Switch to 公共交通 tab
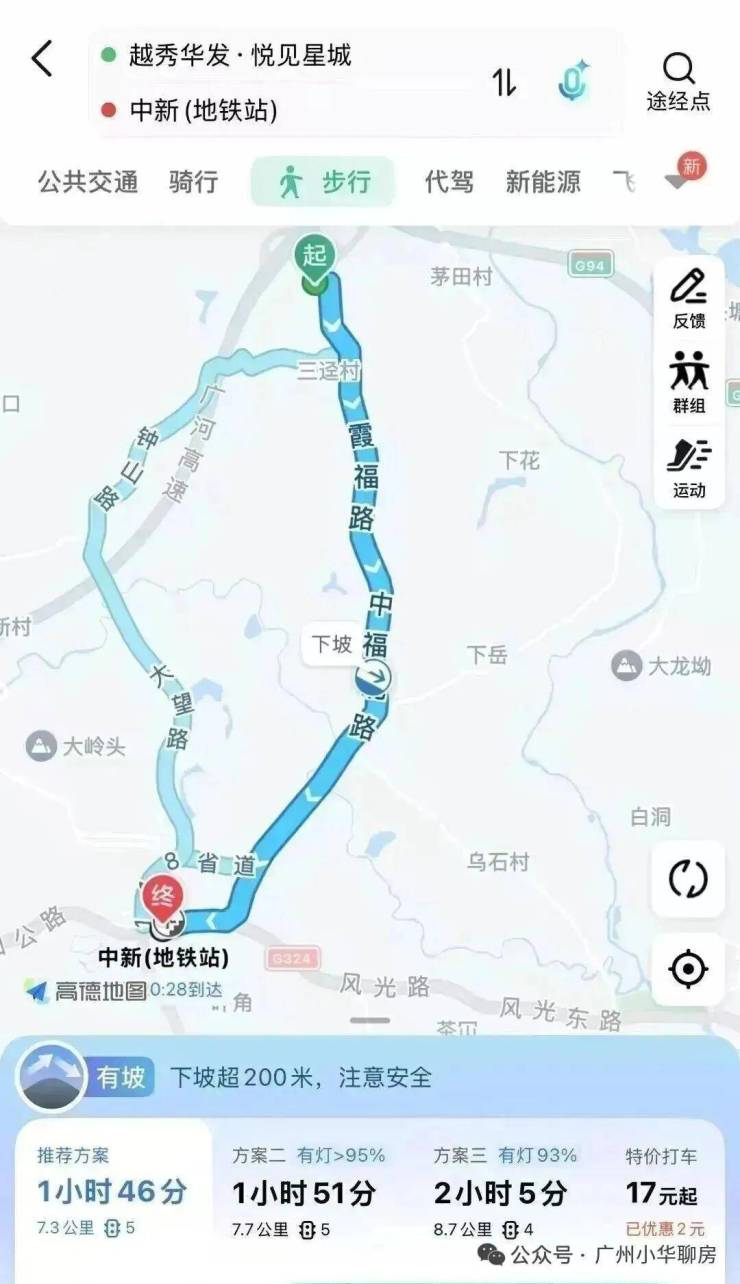This screenshot has width=740, height=1284. (88, 182)
